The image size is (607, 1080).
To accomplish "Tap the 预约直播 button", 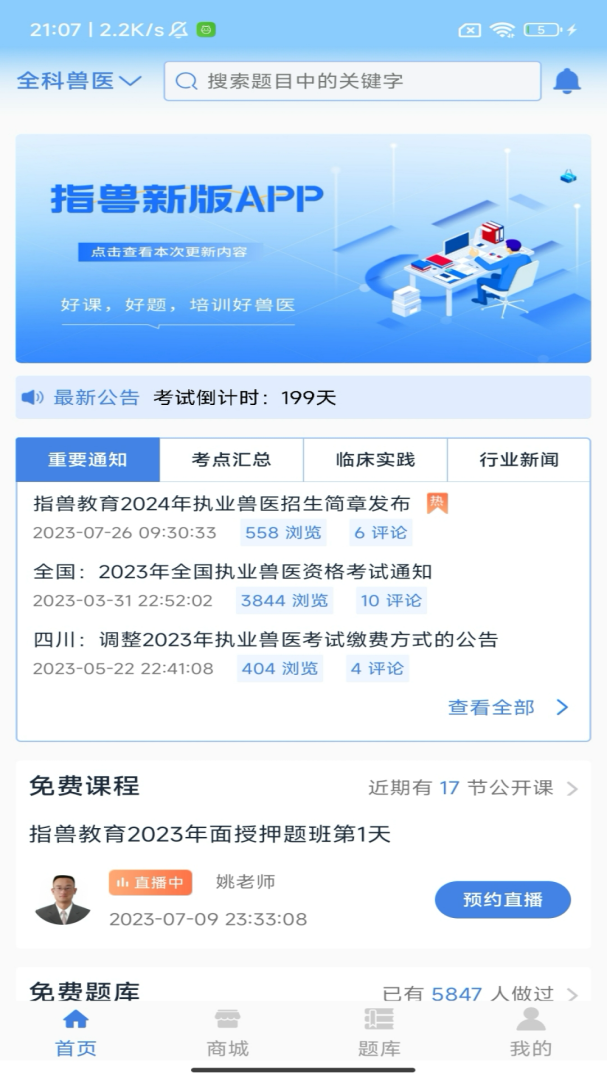I will pyautogui.click(x=502, y=899).
